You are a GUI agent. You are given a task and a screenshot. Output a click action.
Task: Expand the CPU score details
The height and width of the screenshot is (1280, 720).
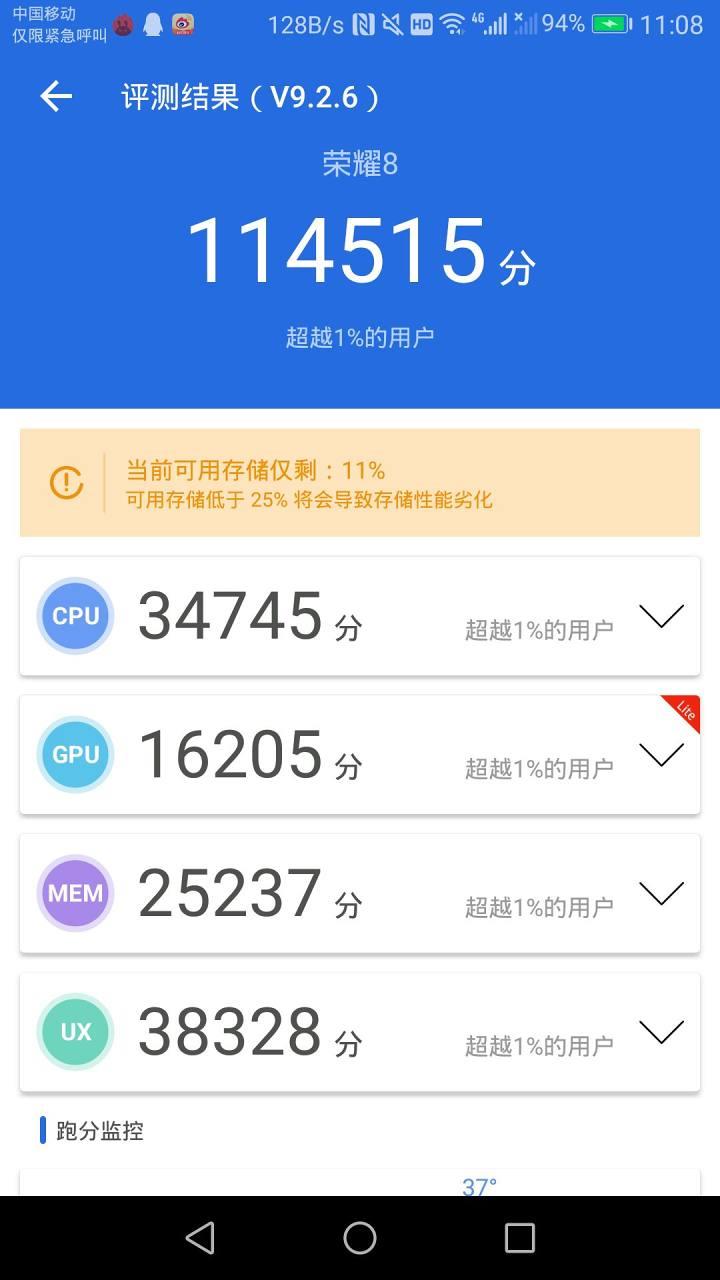click(661, 616)
